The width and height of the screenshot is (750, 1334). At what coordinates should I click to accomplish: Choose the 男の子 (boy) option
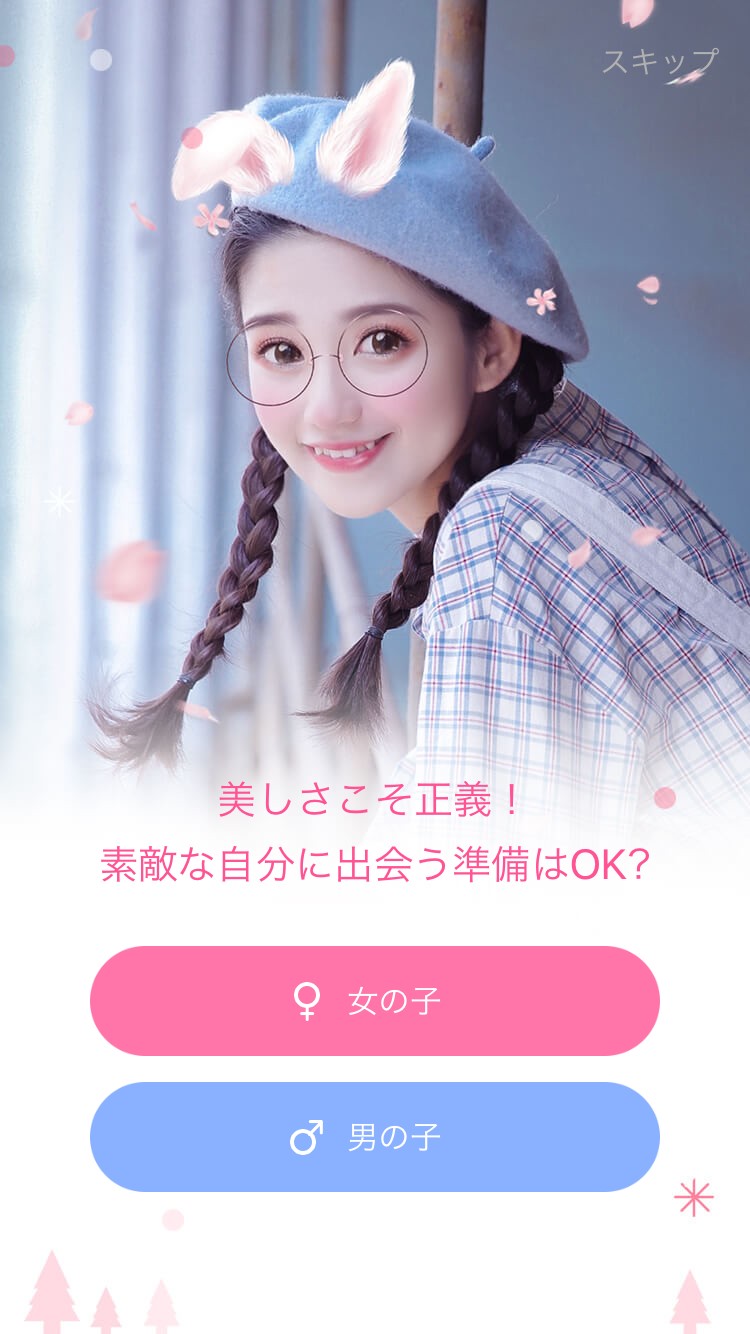374,1137
